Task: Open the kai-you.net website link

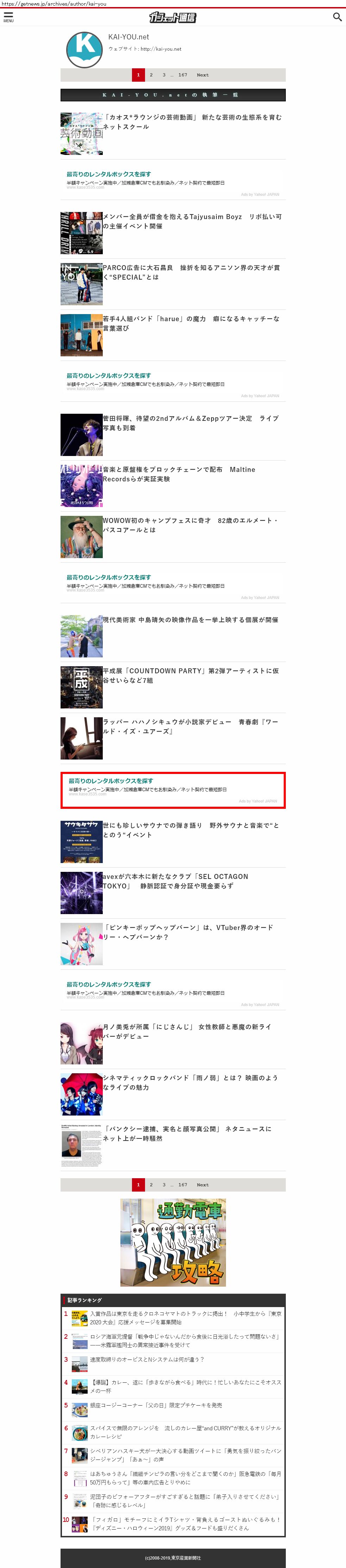Action: (x=161, y=49)
